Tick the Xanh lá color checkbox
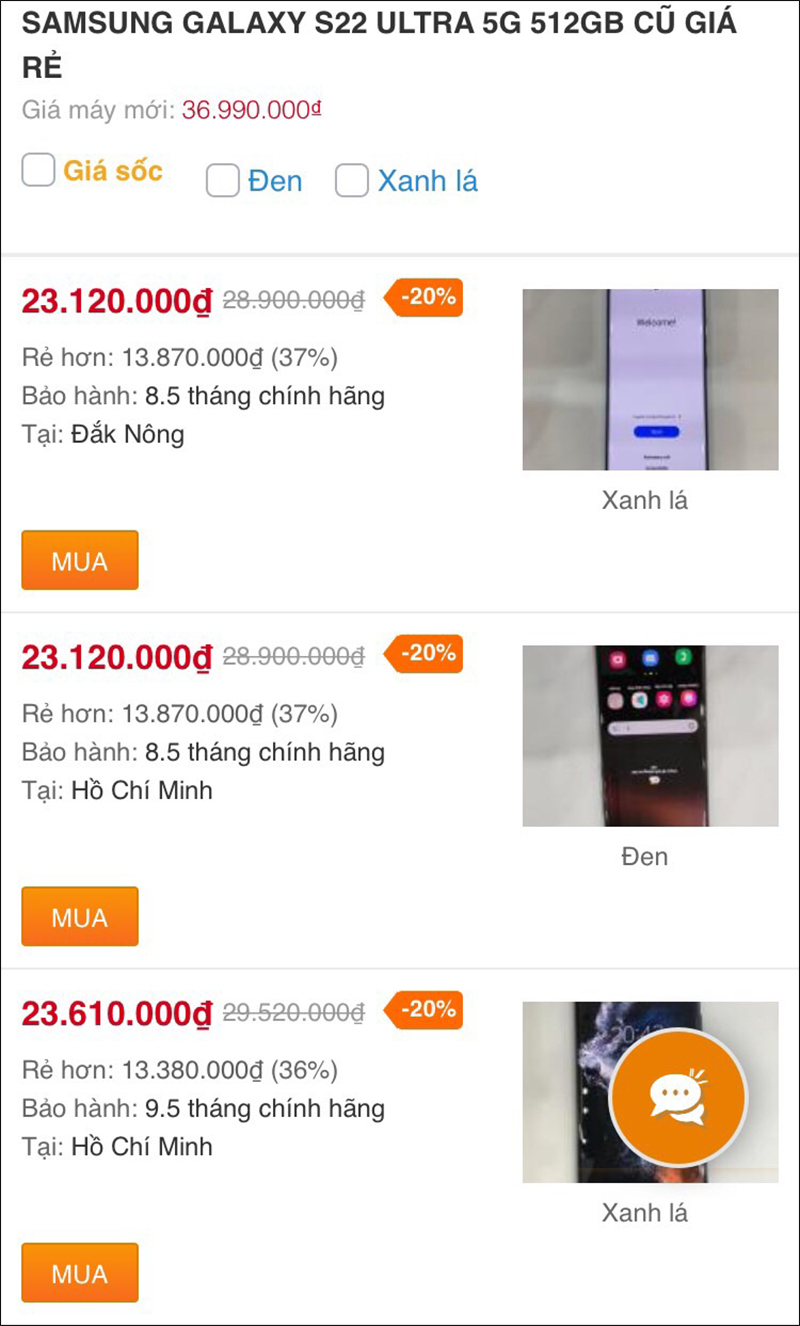The height and width of the screenshot is (1326, 800). click(351, 181)
